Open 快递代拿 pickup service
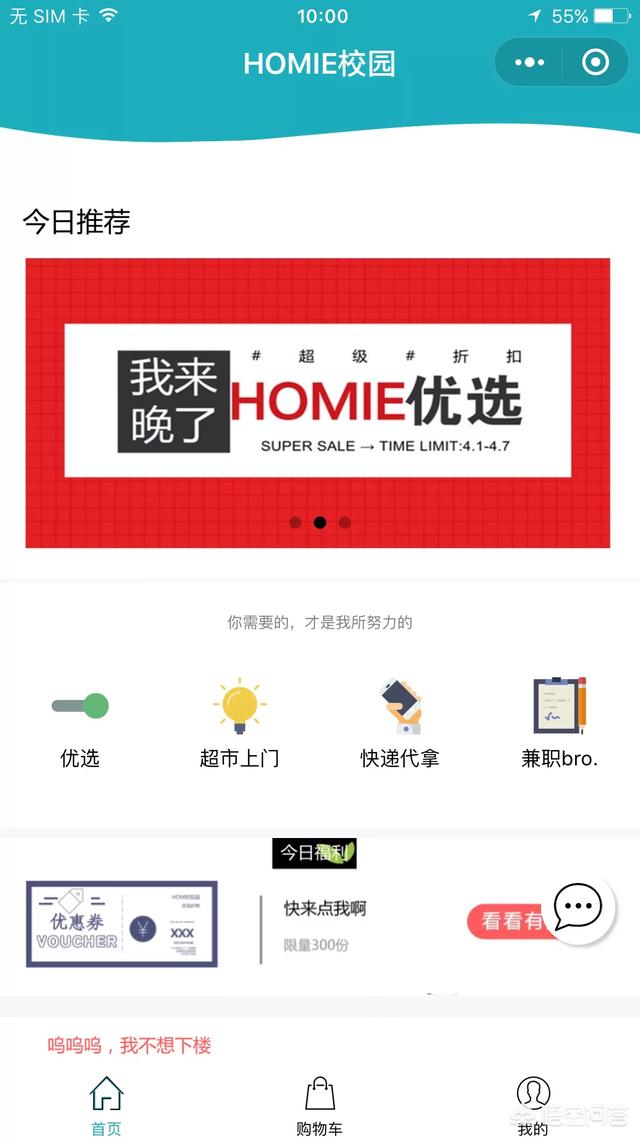 399,723
